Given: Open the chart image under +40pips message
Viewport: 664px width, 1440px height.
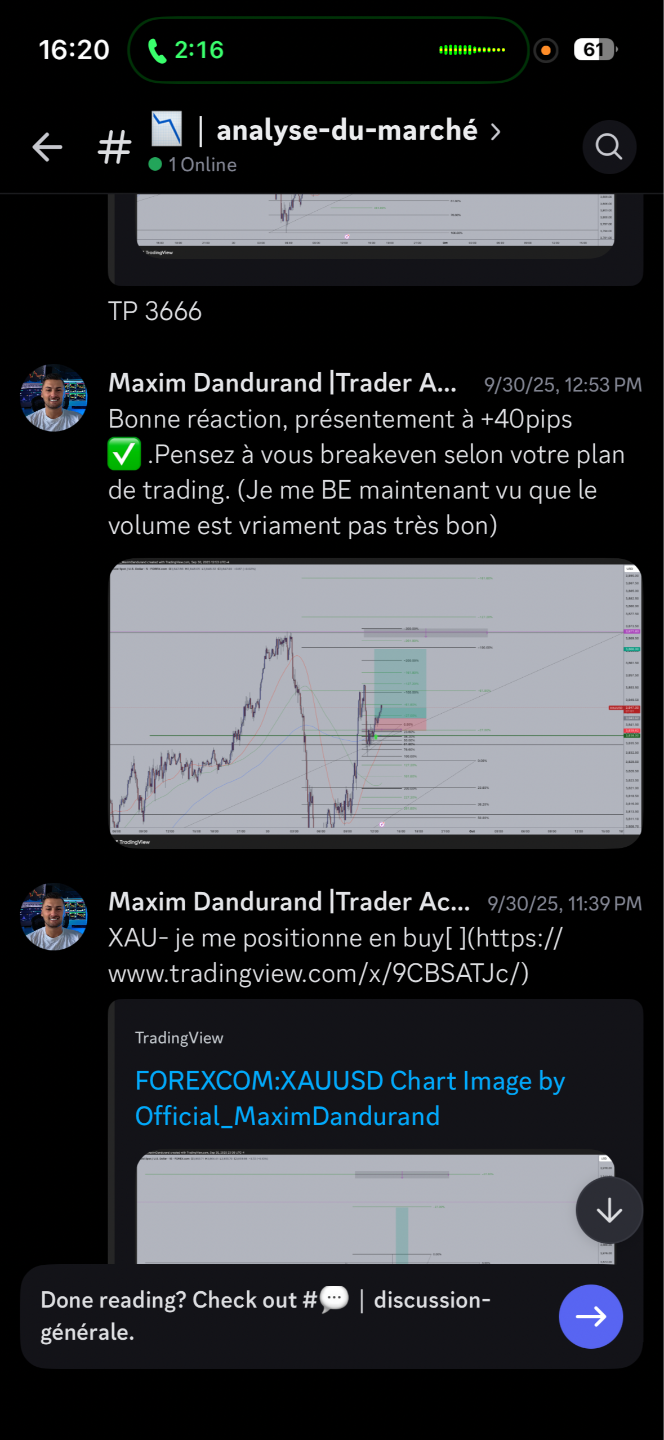Looking at the screenshot, I should 375,703.
